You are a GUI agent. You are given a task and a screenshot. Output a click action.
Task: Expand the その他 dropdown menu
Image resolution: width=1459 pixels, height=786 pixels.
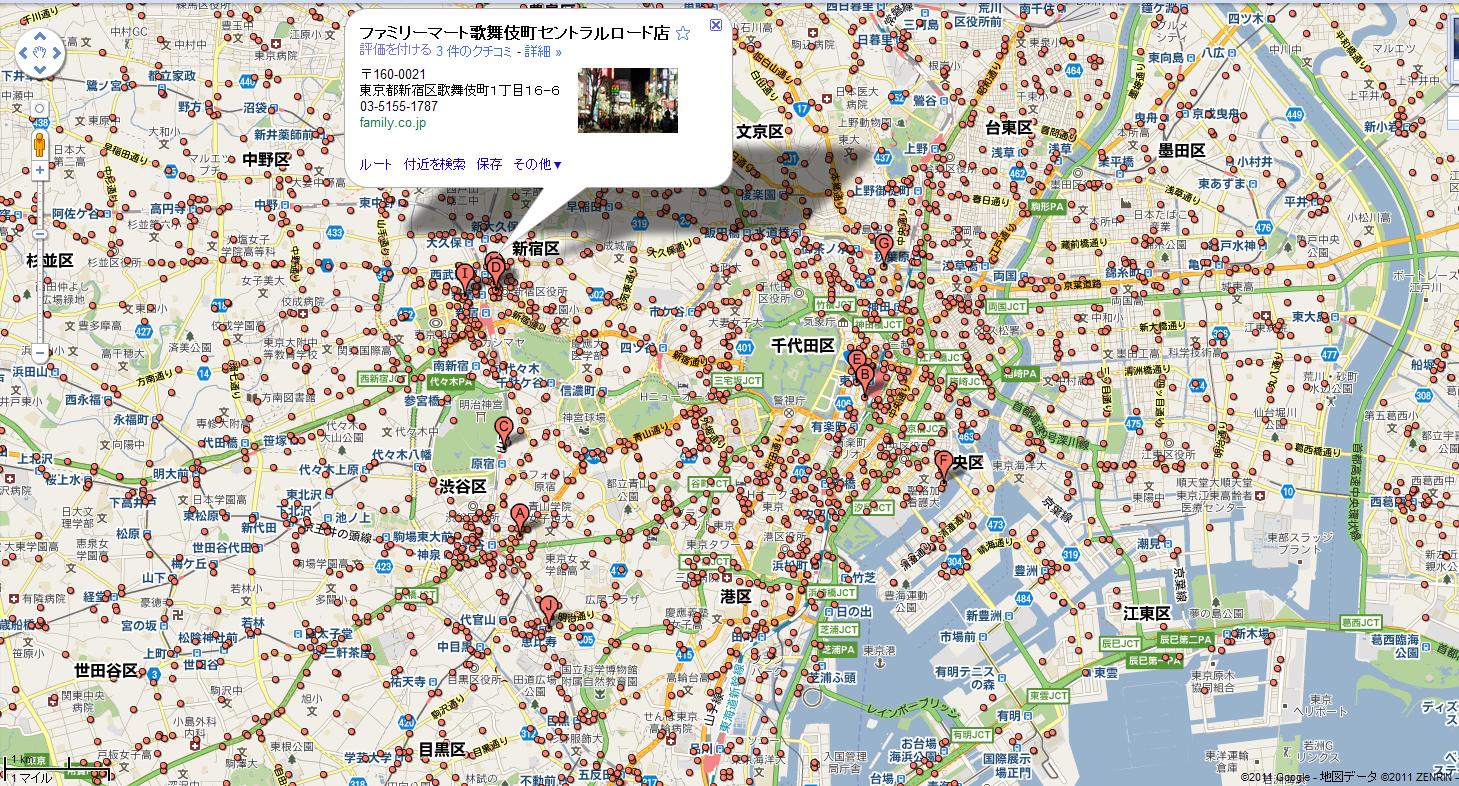tap(537, 164)
